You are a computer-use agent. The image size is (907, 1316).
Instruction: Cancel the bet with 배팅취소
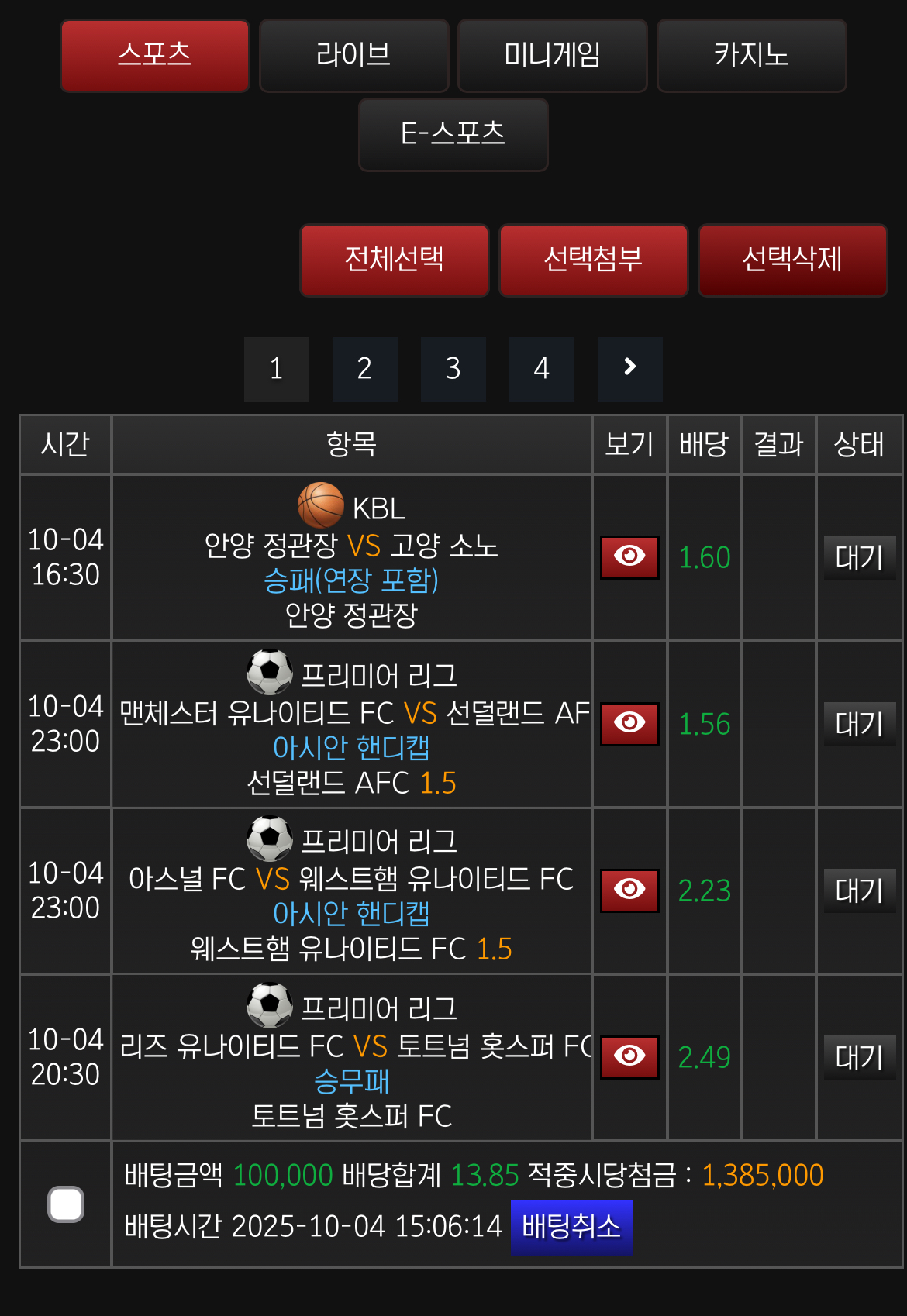pyautogui.click(x=571, y=1226)
